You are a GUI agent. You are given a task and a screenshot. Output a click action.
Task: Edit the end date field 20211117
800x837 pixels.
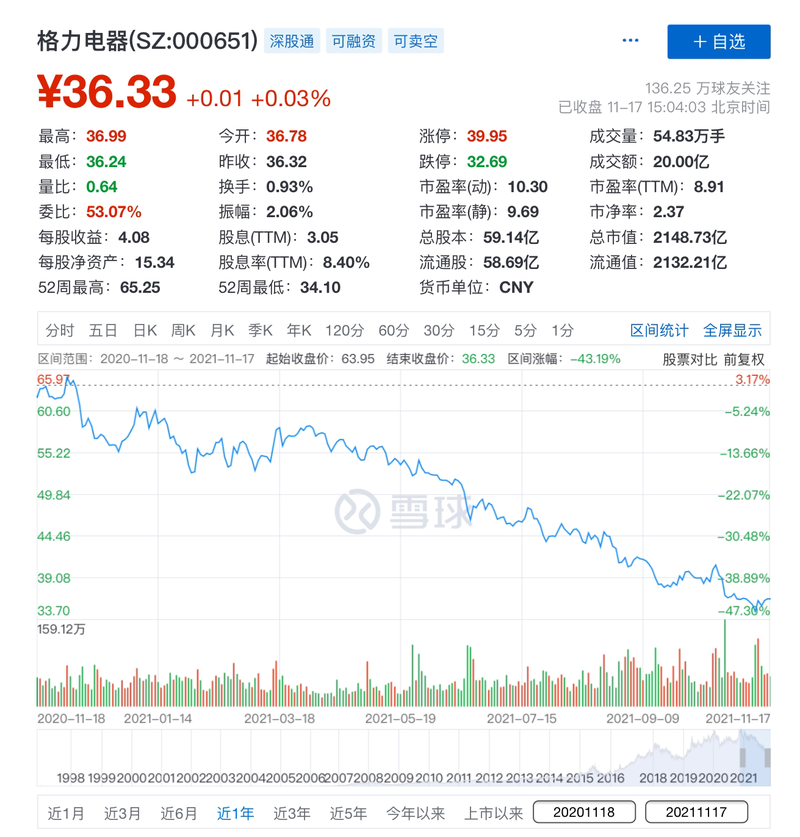(x=698, y=813)
